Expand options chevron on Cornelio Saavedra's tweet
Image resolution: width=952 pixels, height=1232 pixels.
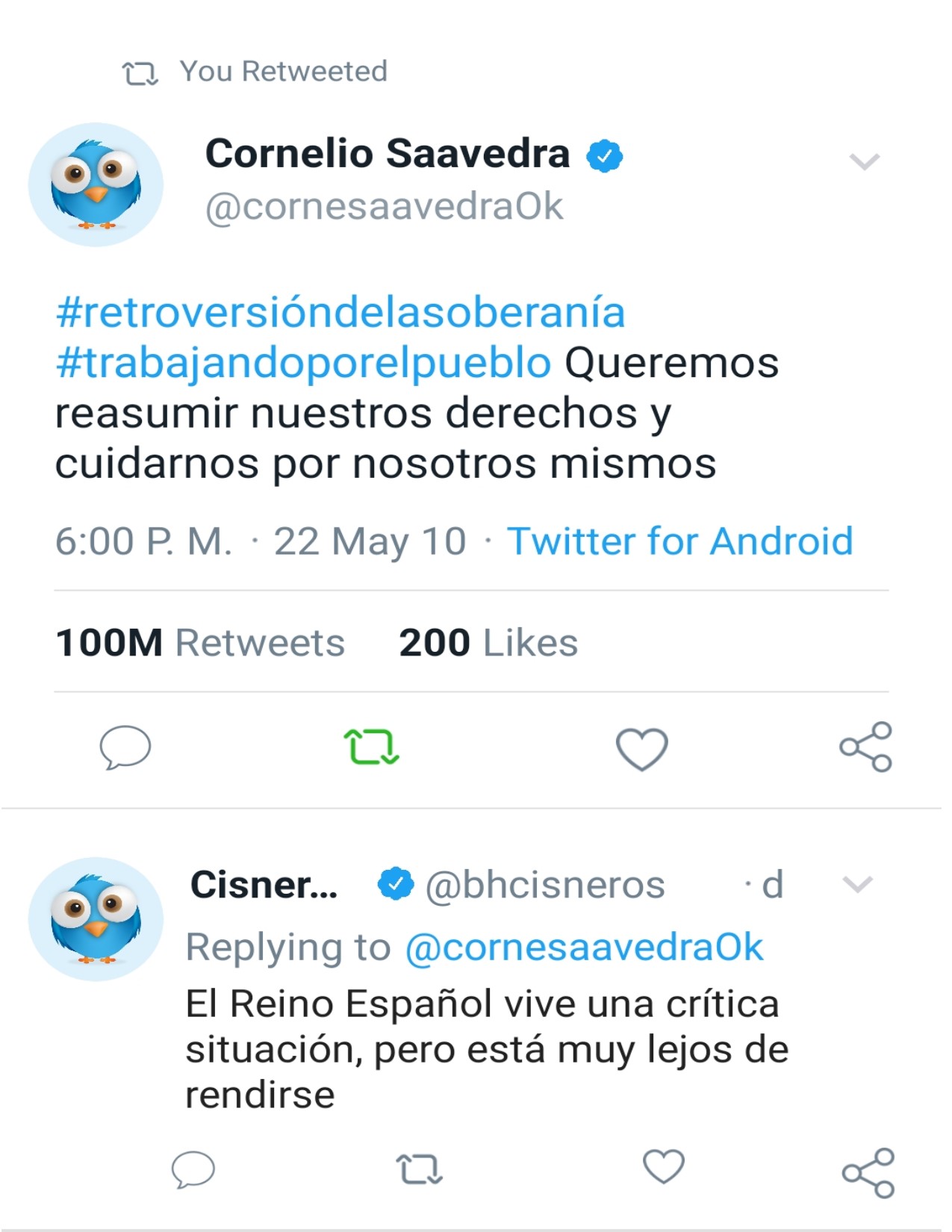coord(864,161)
